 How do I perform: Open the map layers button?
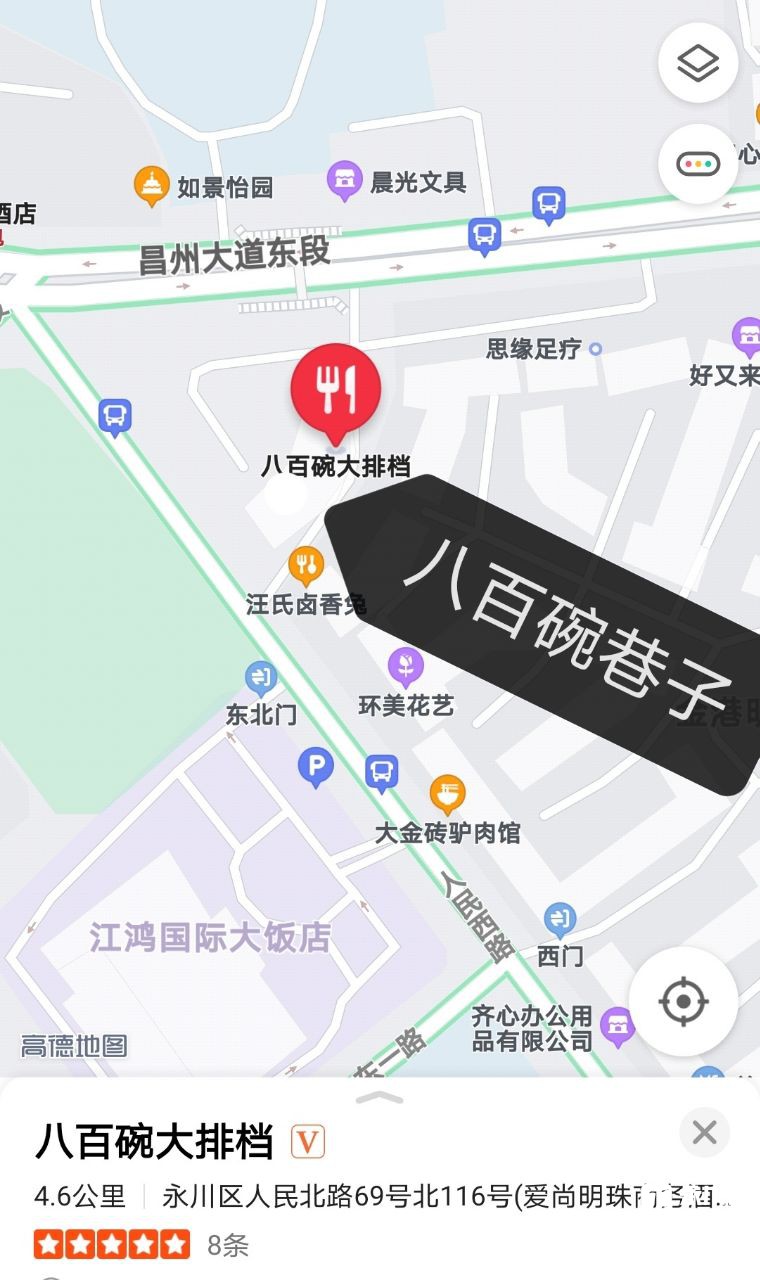tap(698, 63)
